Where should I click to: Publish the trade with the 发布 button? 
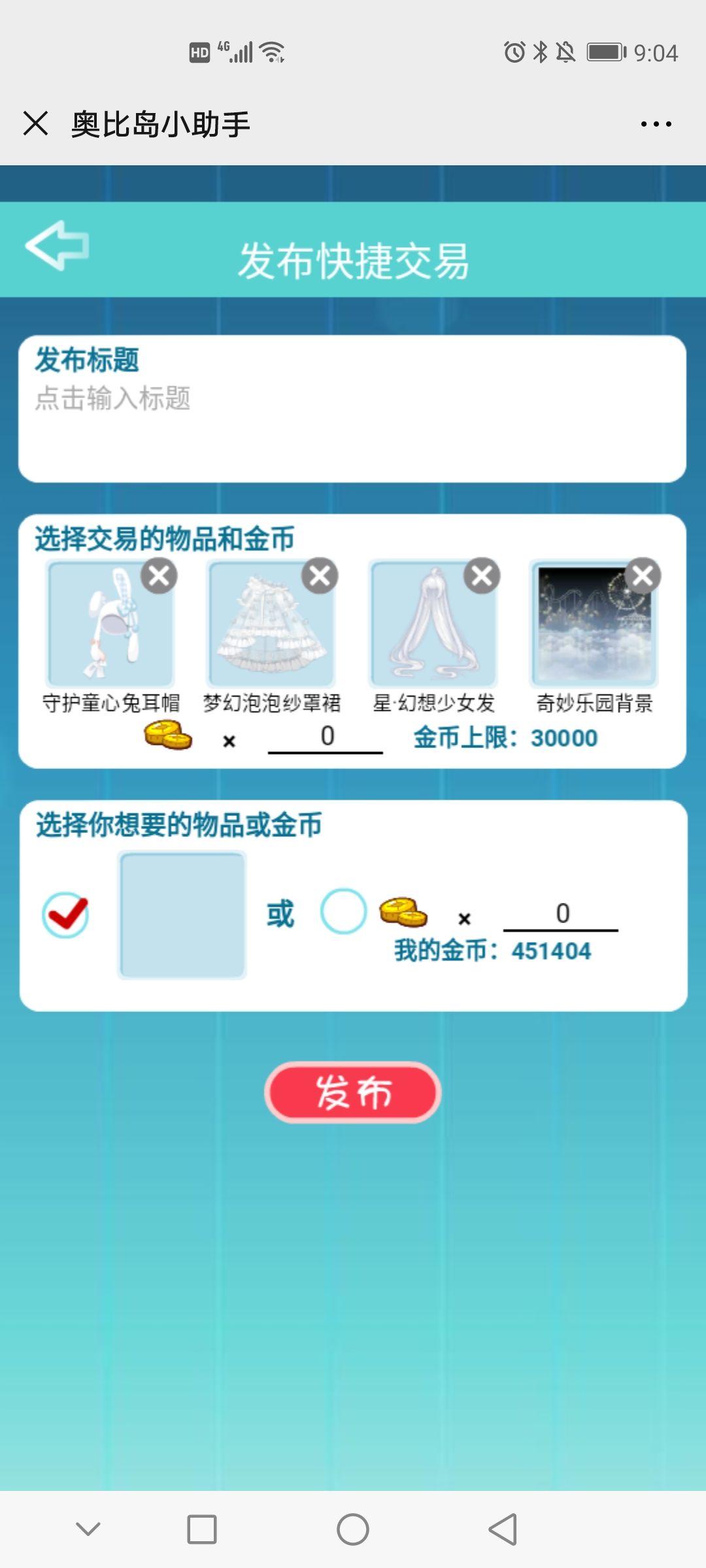[353, 1092]
